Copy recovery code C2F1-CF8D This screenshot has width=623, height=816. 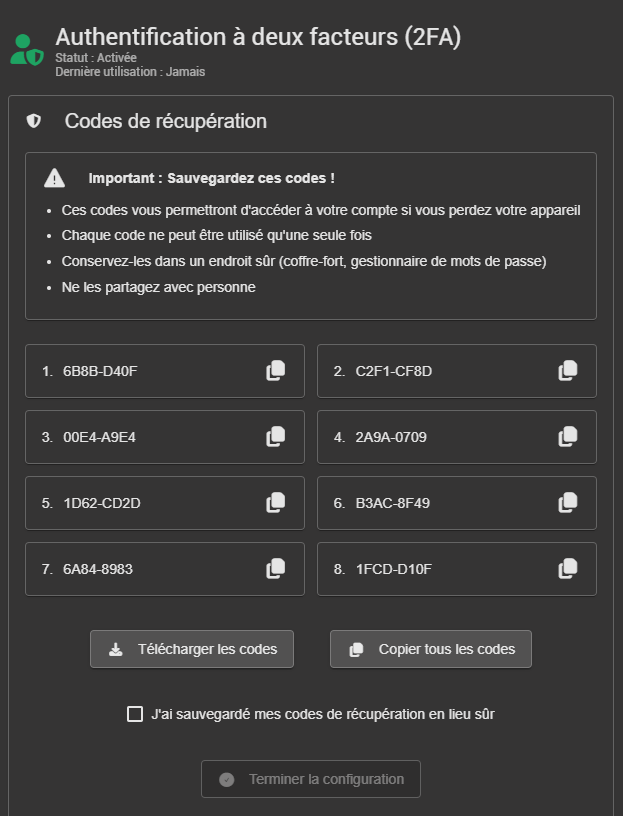click(568, 371)
